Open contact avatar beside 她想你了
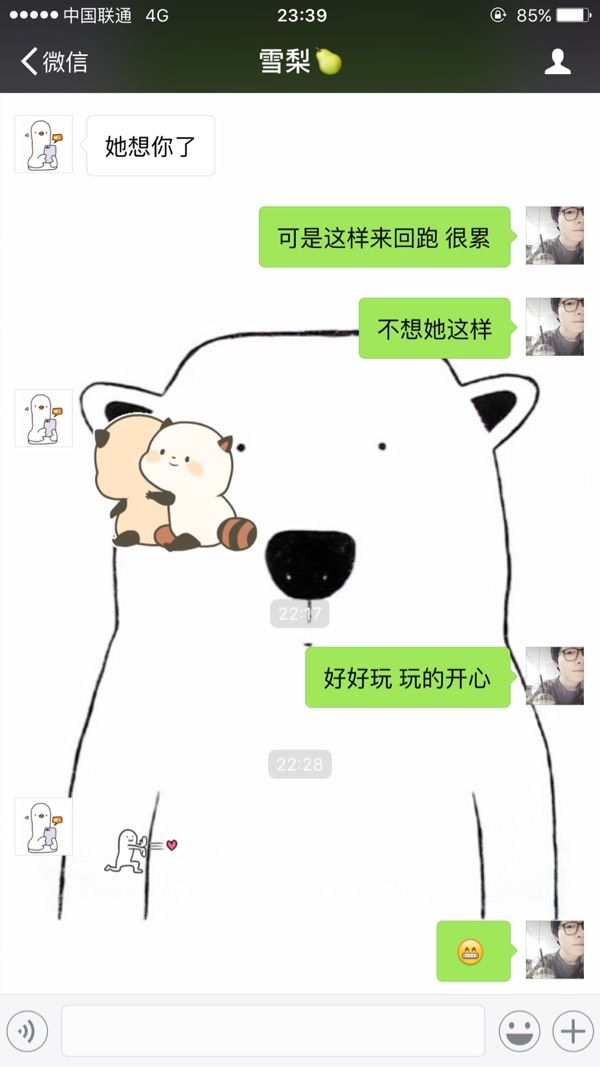This screenshot has width=600, height=1067. [x=44, y=144]
